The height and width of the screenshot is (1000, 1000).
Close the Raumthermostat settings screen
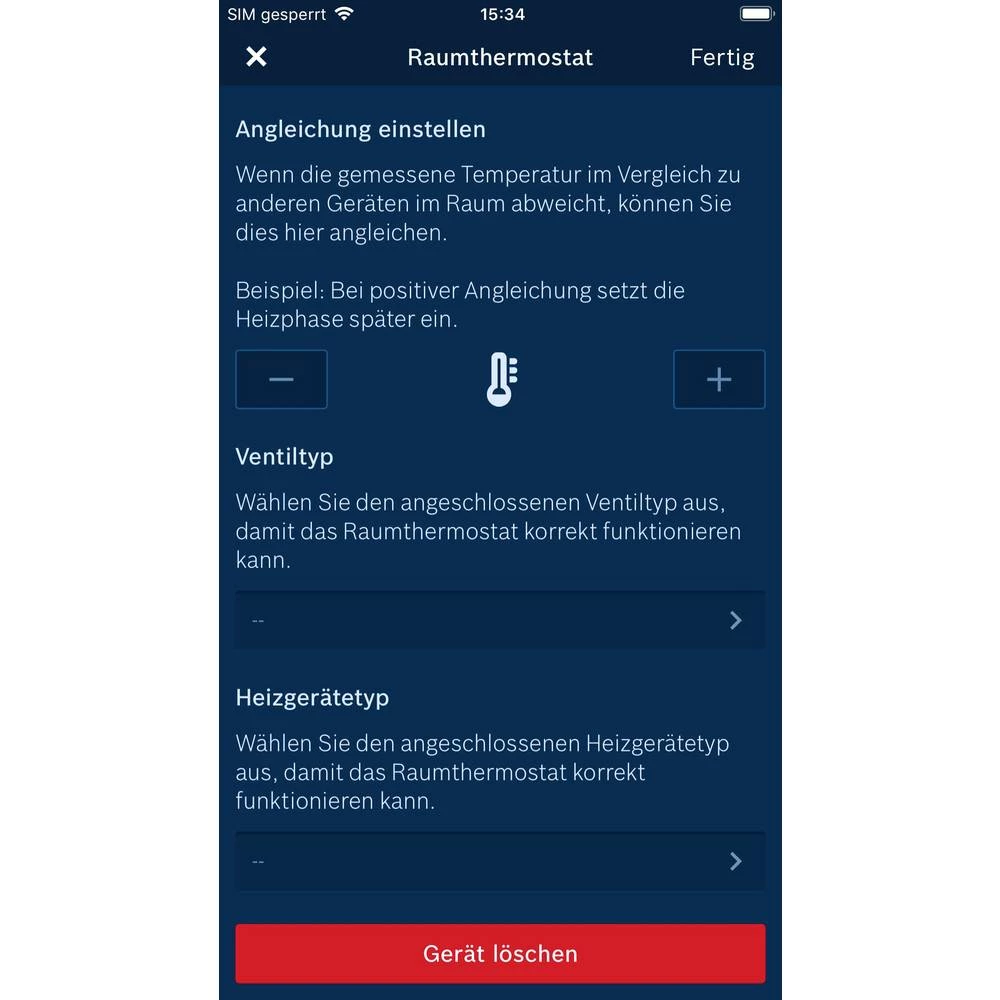tap(256, 57)
